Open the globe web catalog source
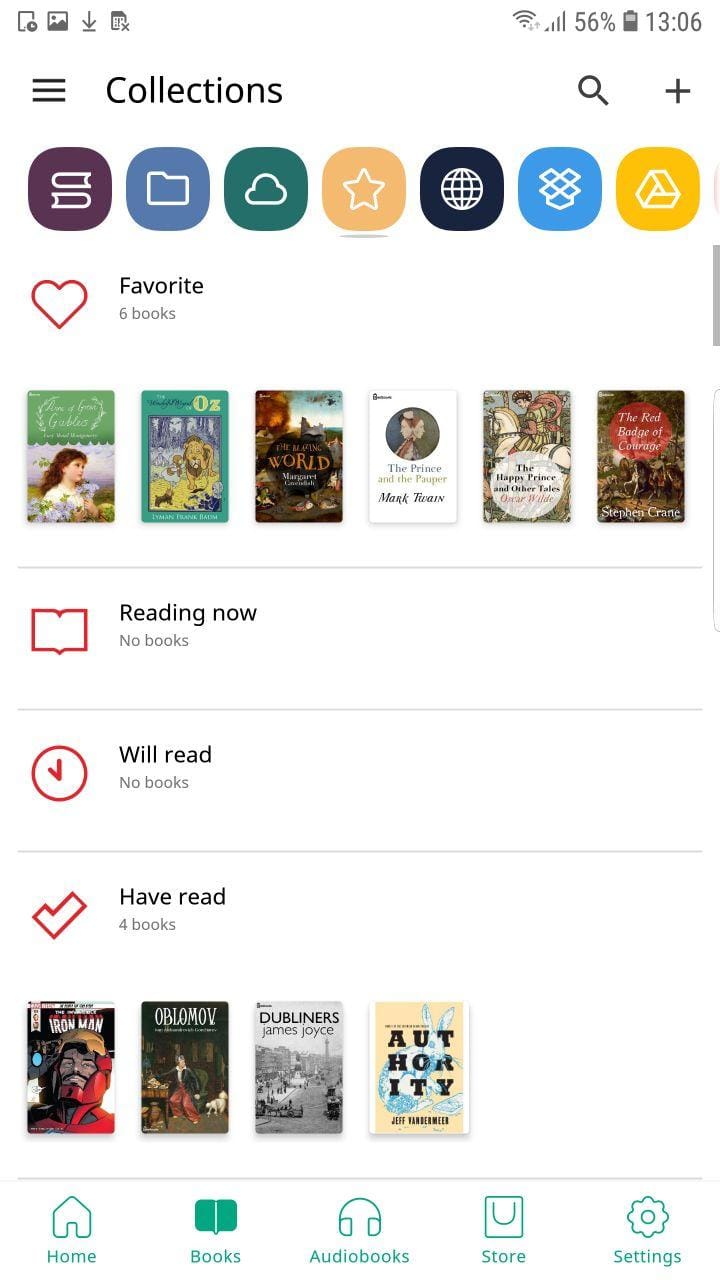This screenshot has width=720, height=1280. coord(461,189)
